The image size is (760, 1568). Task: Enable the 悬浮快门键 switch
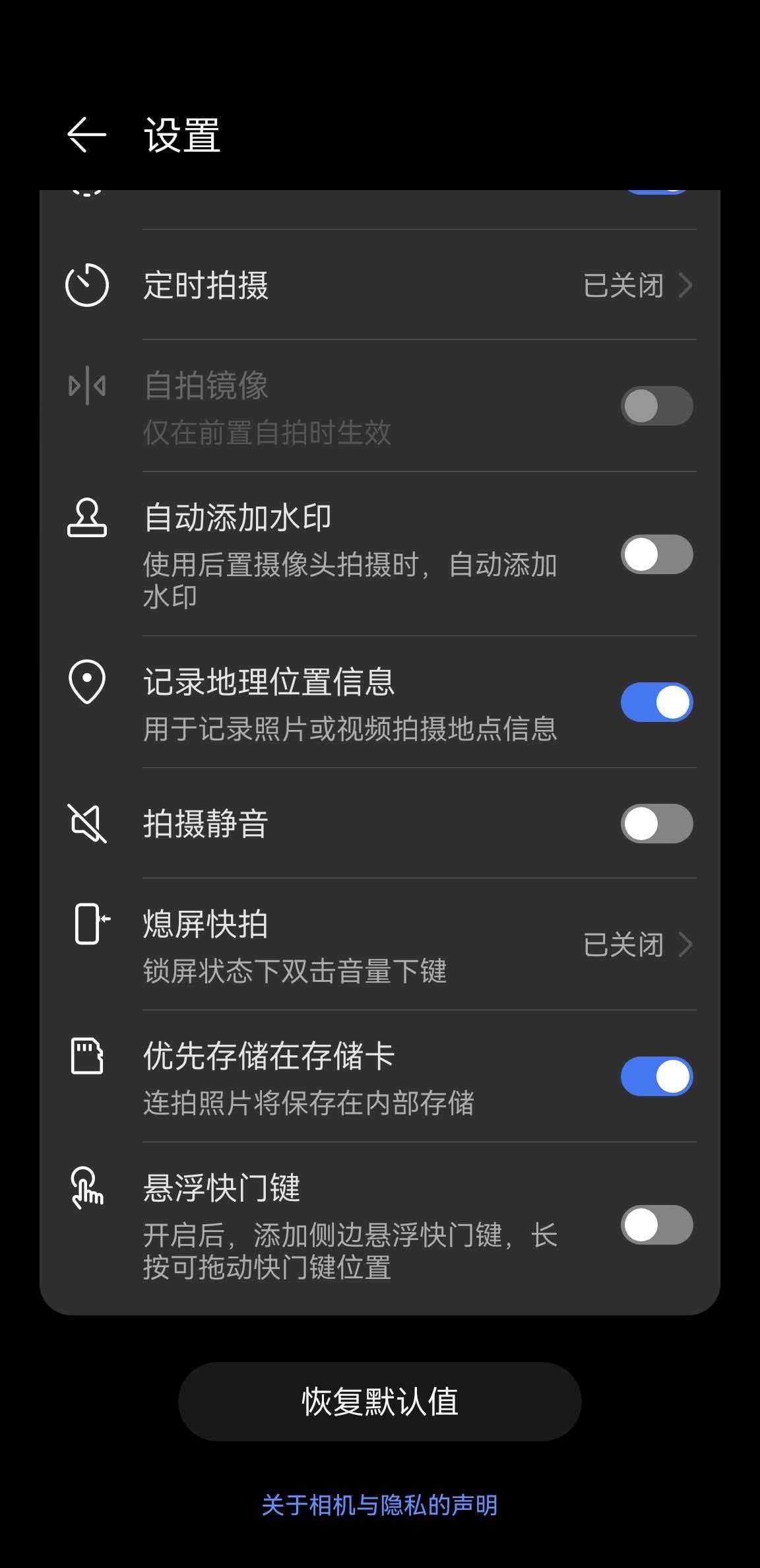[656, 1225]
